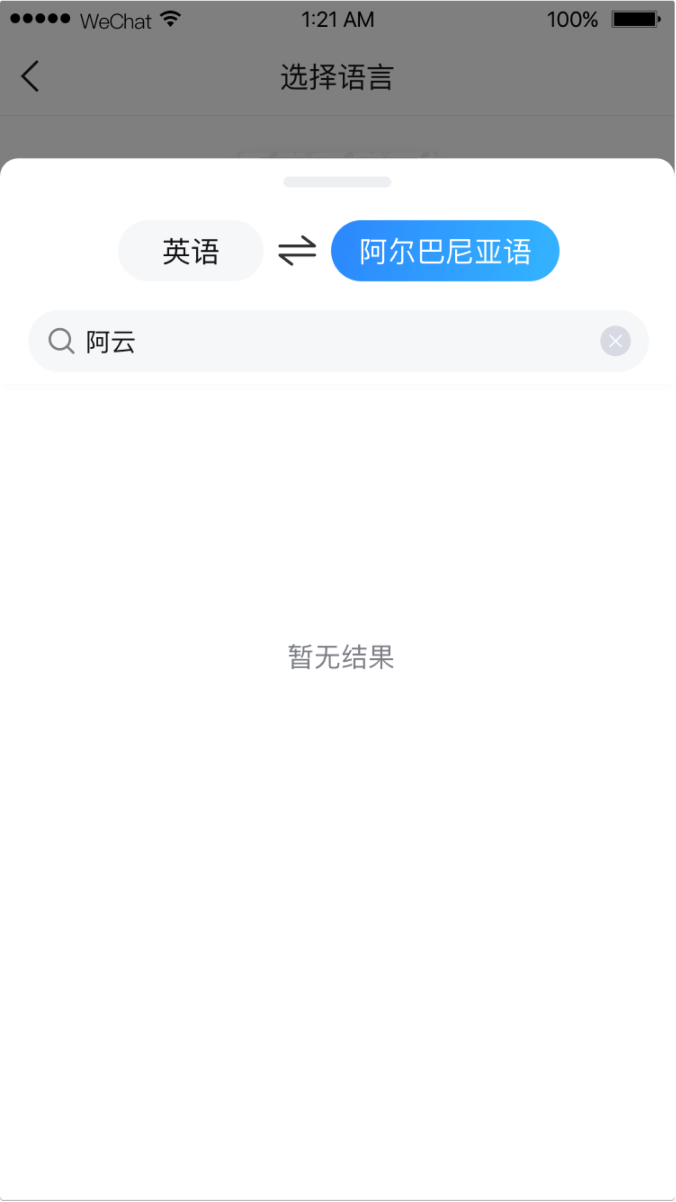Image resolution: width=676 pixels, height=1202 pixels.
Task: Swap the two languages with the arrows icon
Action: click(297, 251)
